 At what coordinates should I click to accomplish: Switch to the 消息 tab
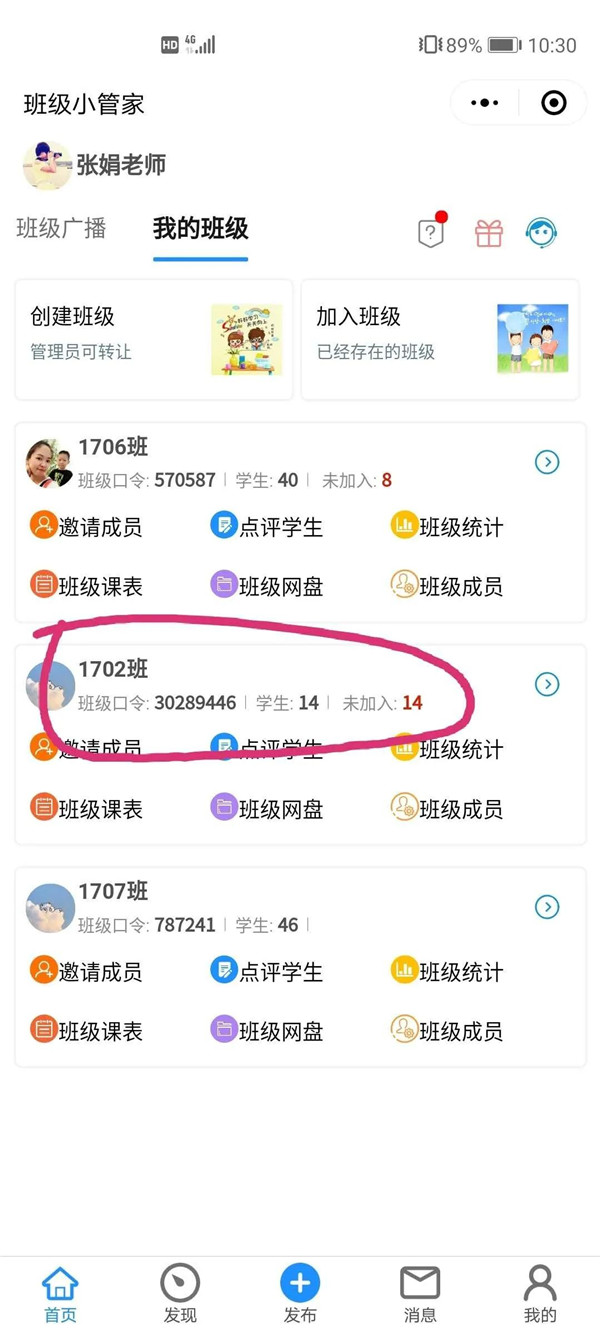420,1293
